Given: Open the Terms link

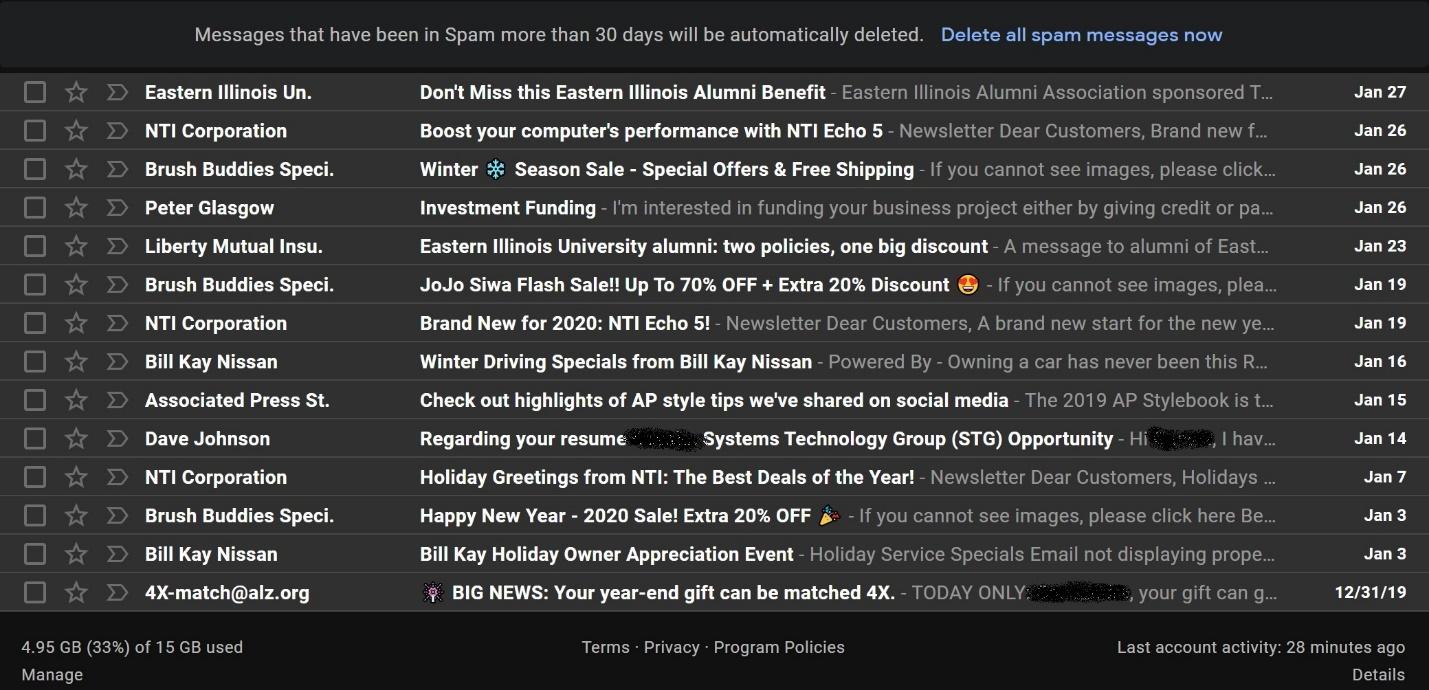Looking at the screenshot, I should 605,647.
